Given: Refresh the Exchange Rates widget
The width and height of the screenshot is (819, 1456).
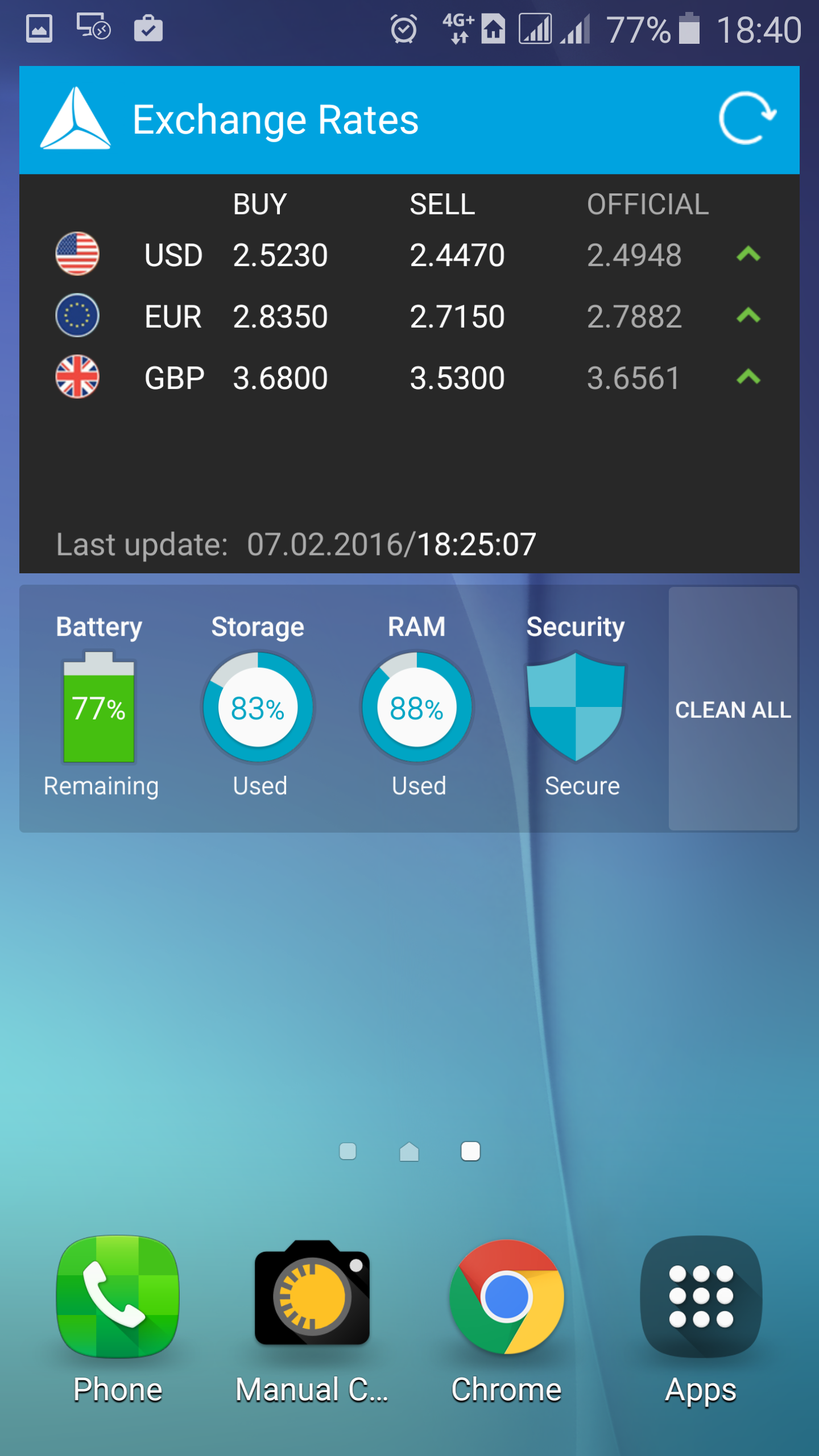Looking at the screenshot, I should tap(747, 119).
